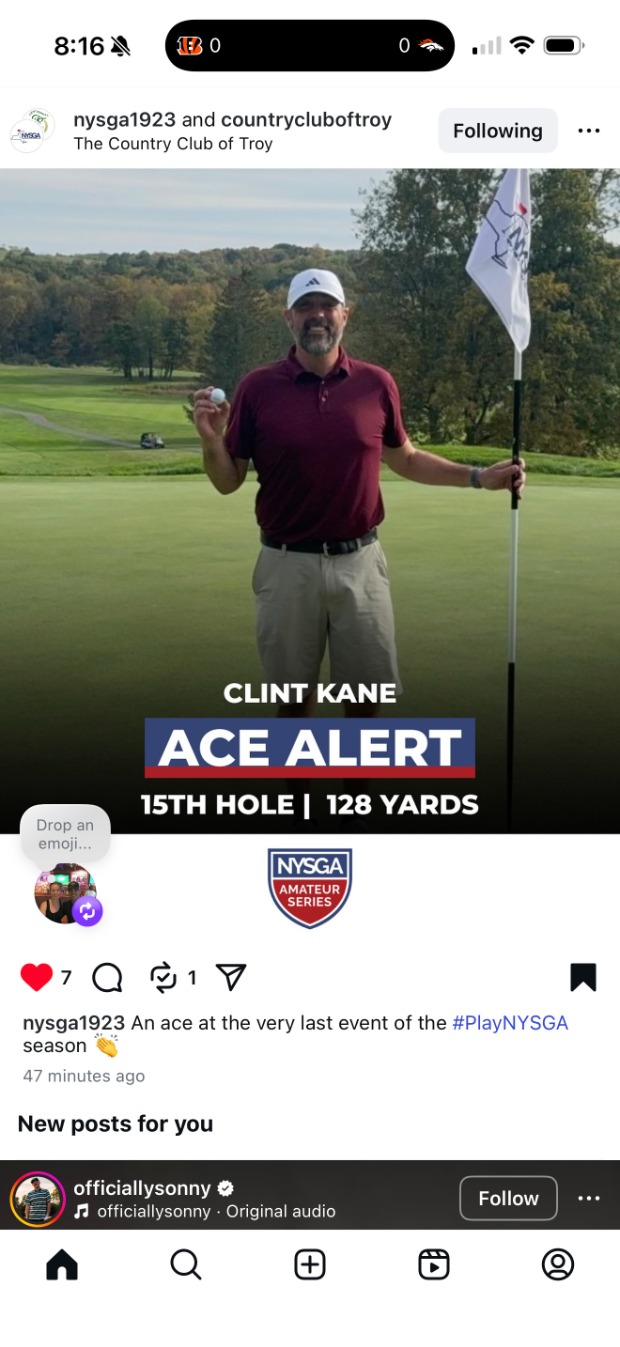The image size is (620, 1347).
Task: Create a new post with the plus tab
Action: point(310,1265)
